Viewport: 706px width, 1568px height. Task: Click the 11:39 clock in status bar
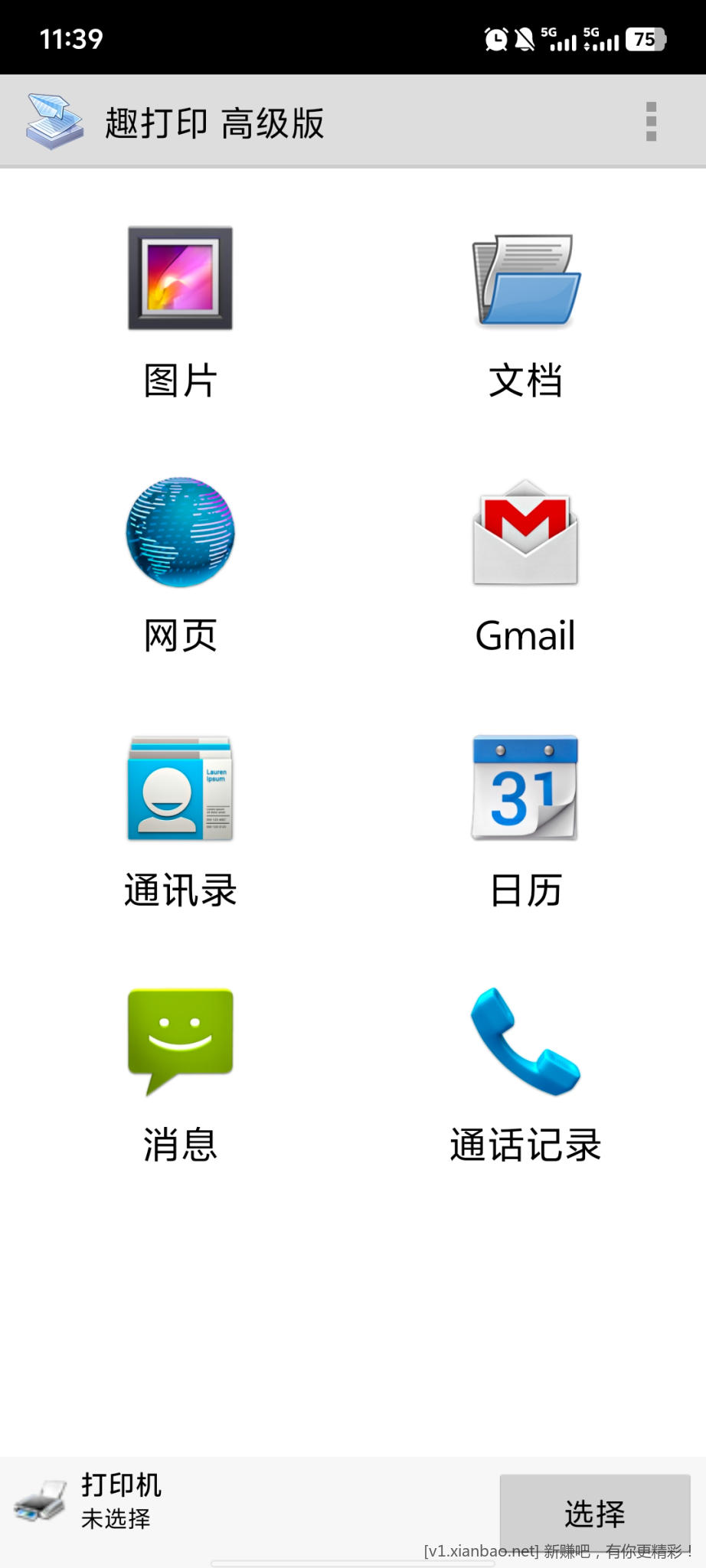tap(71, 38)
